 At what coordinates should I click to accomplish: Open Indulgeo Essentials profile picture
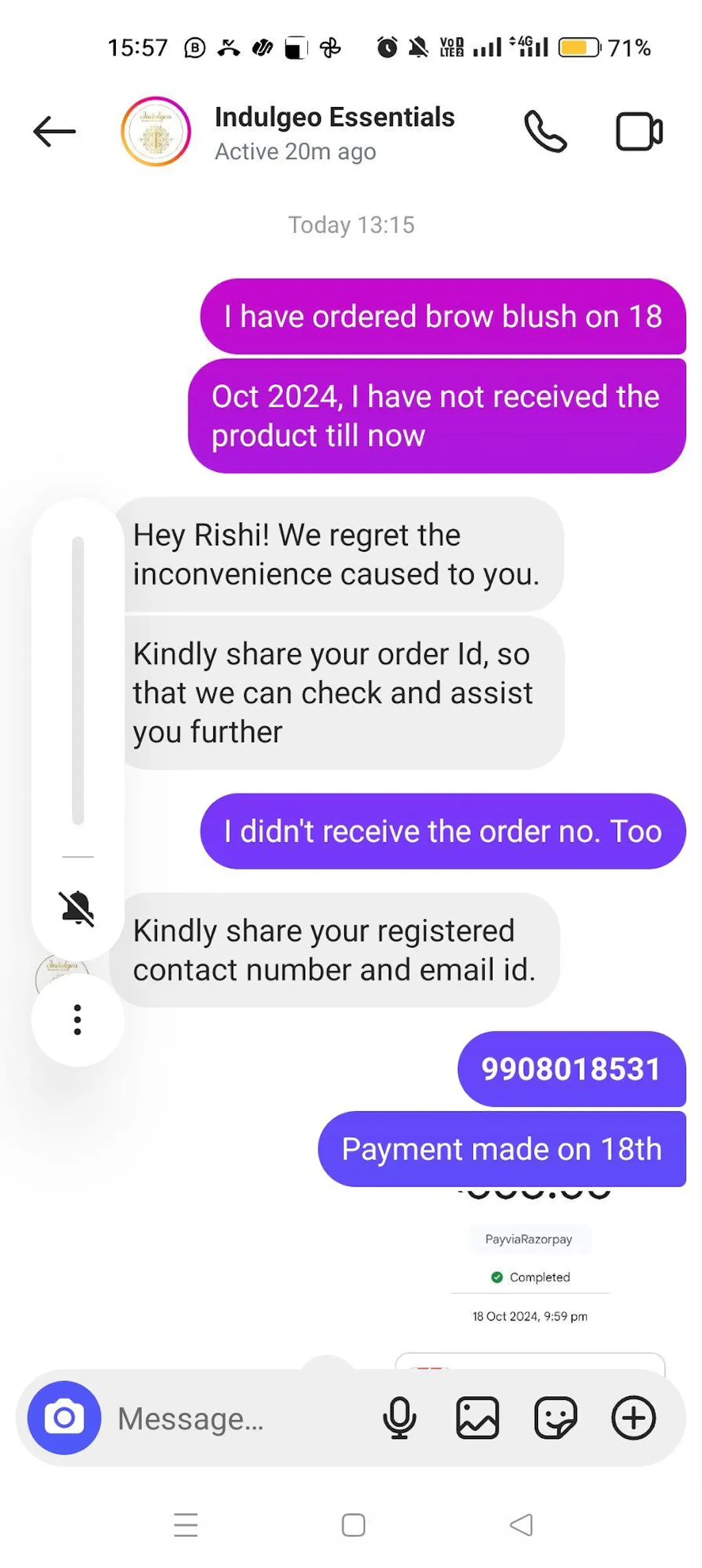pyautogui.click(x=156, y=131)
